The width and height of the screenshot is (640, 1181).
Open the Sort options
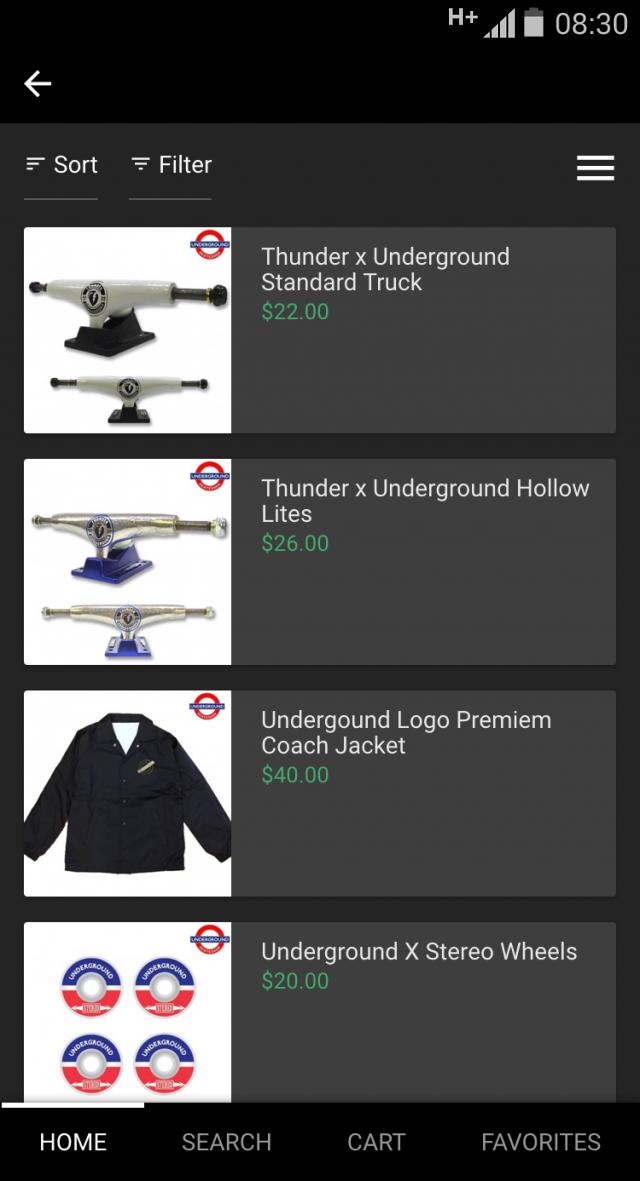[62, 165]
